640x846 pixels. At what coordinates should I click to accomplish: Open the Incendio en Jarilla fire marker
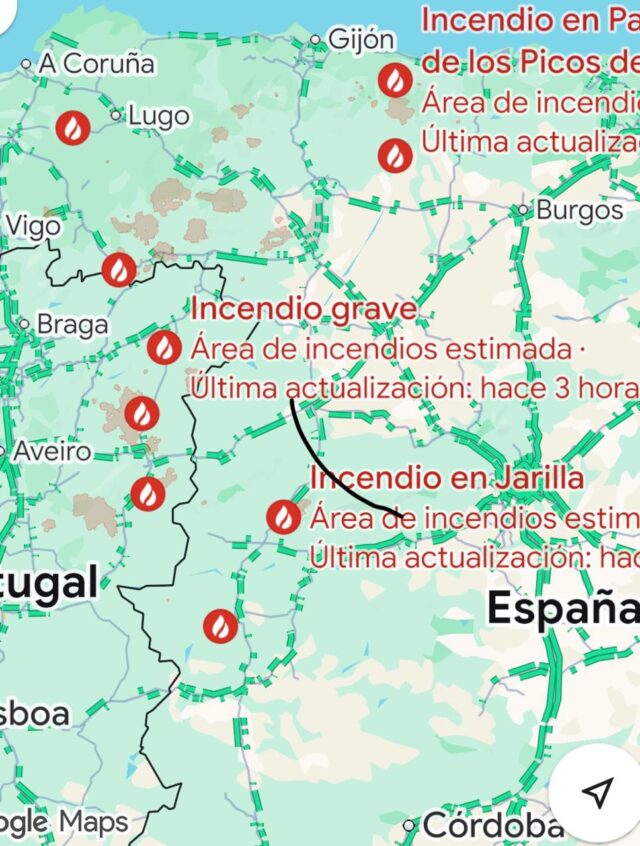click(x=285, y=516)
